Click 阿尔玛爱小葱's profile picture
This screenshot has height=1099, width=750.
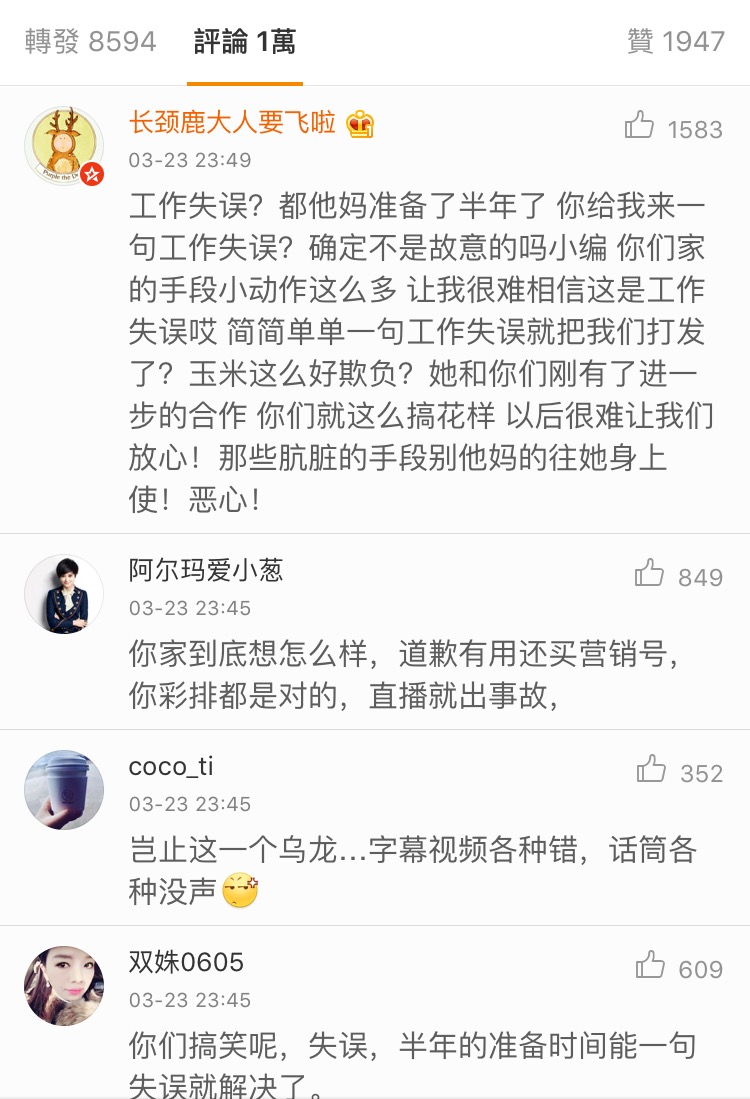(x=63, y=592)
